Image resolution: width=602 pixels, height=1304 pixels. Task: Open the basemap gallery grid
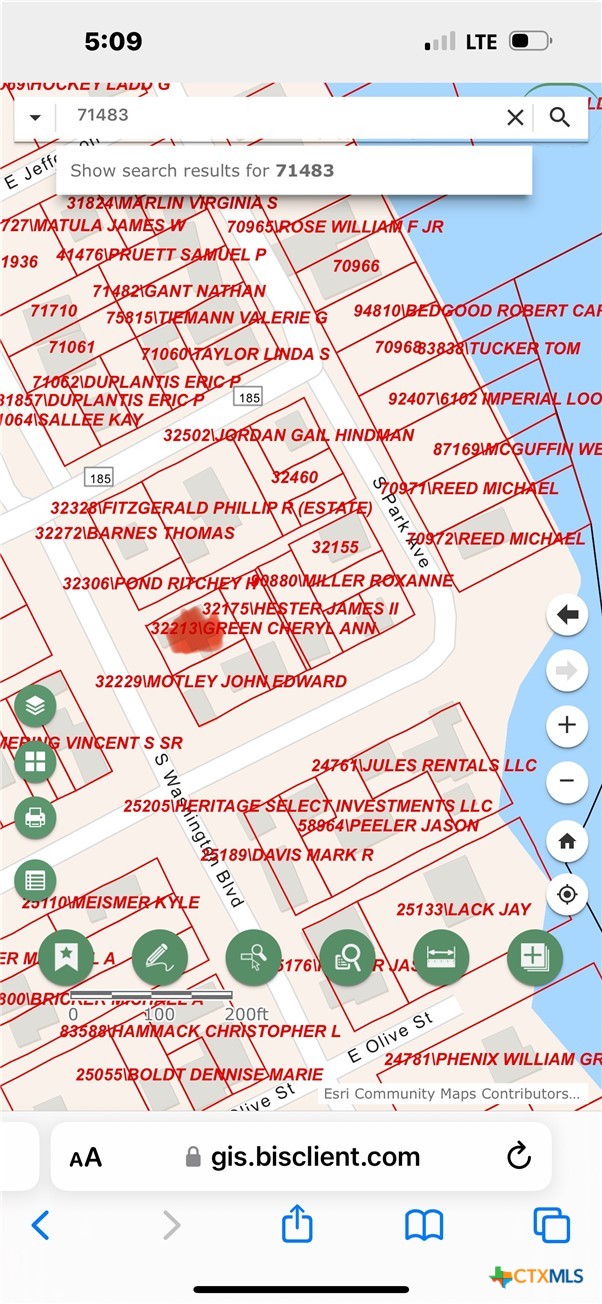pos(35,762)
